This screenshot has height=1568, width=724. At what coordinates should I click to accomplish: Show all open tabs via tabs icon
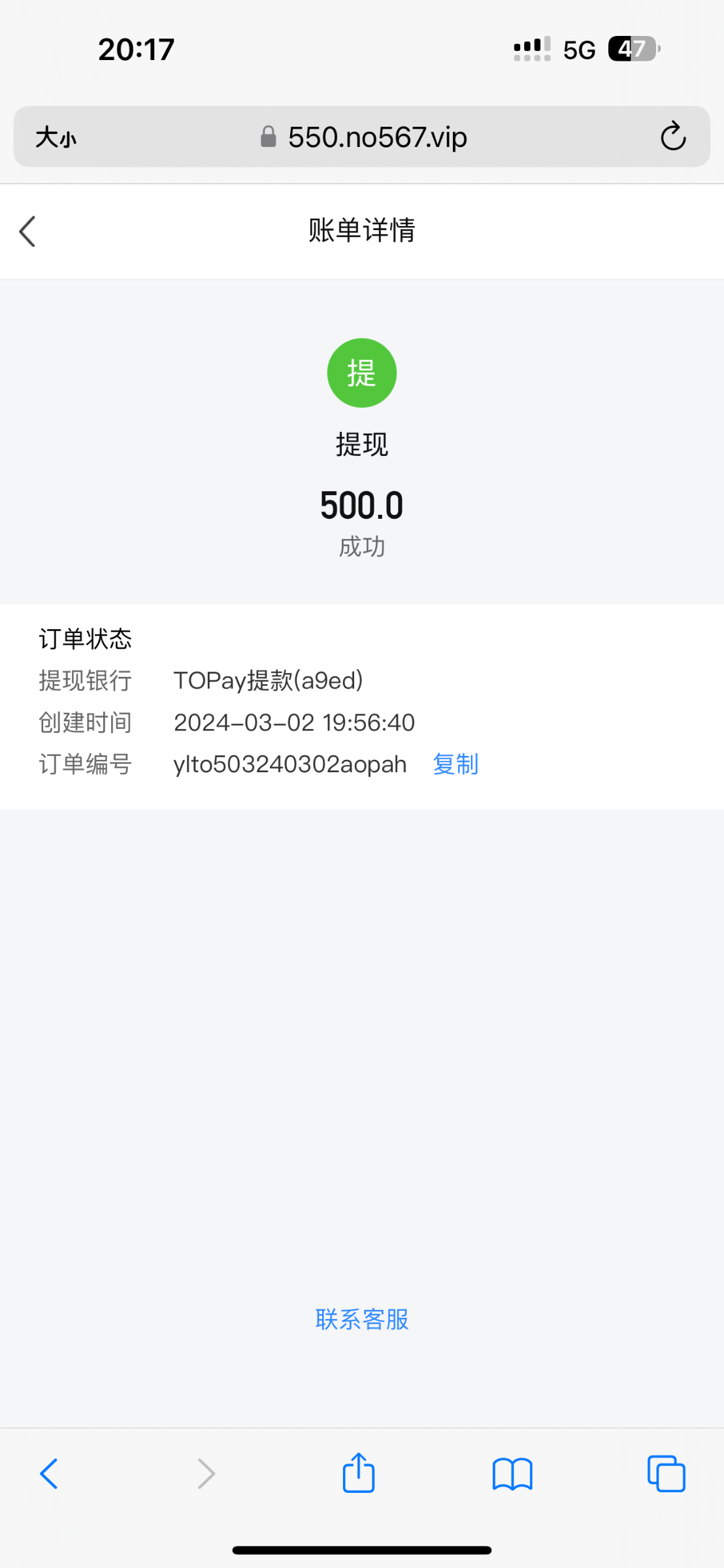666,1473
